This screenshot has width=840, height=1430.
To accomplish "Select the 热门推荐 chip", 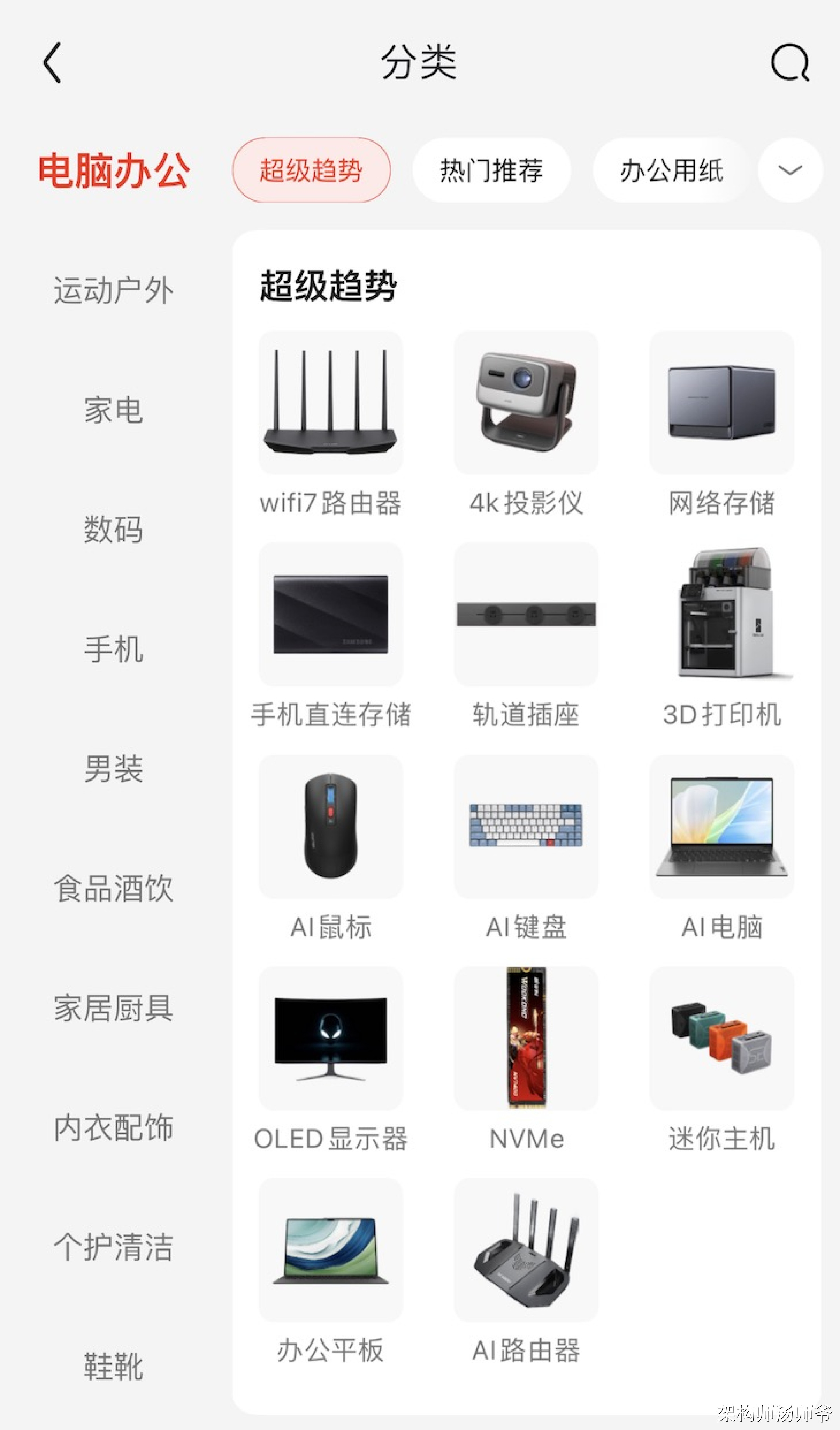I will (x=491, y=170).
